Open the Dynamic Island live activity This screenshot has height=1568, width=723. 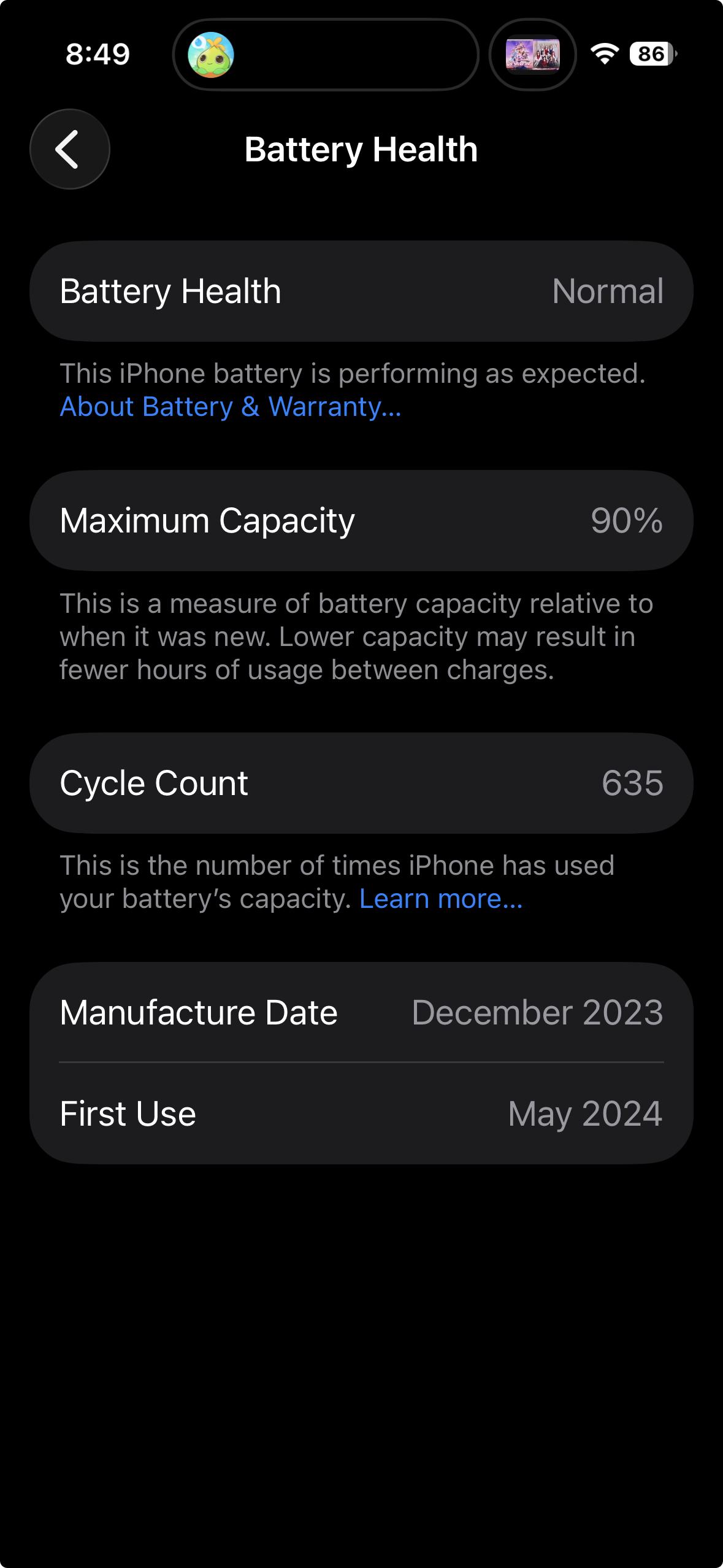[x=326, y=55]
